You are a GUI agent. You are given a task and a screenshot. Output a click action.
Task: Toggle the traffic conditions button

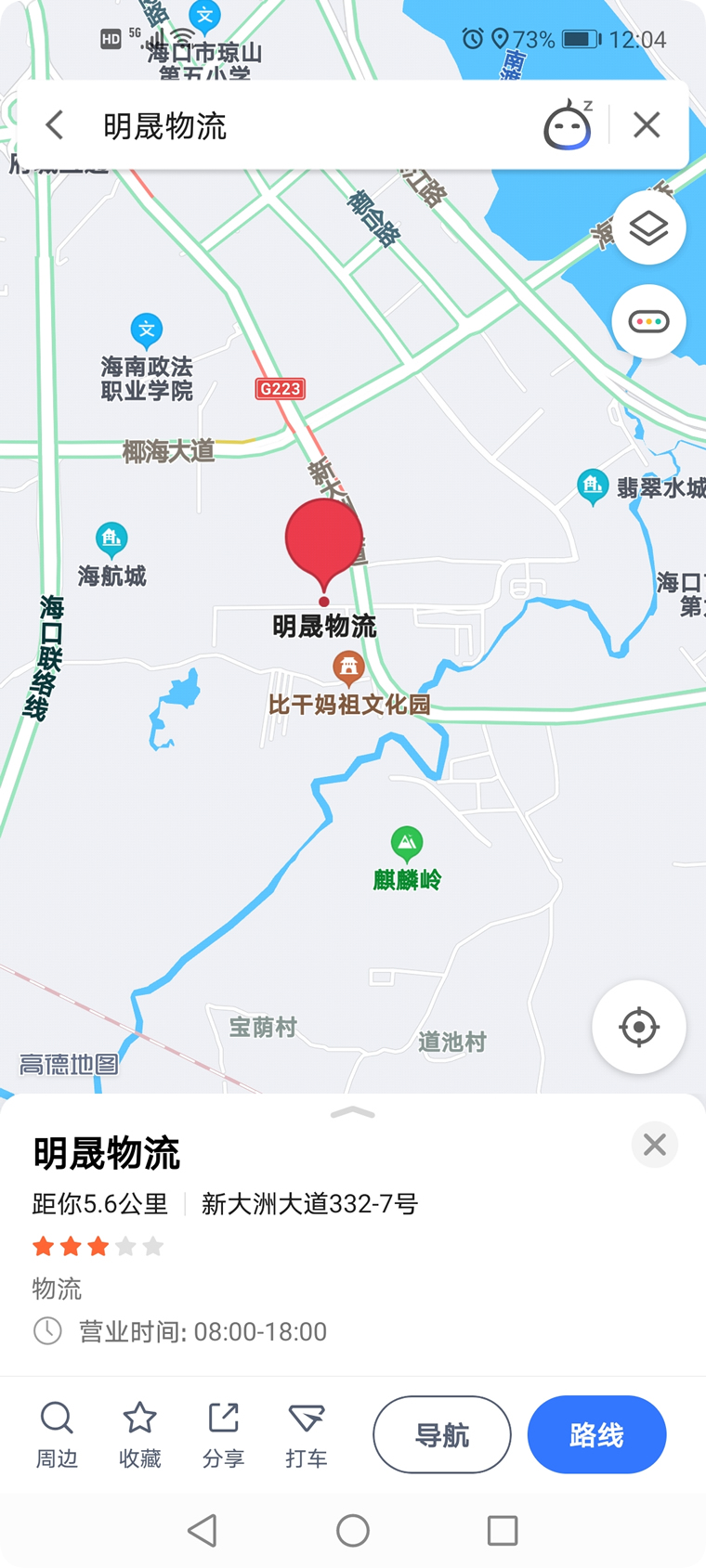[x=648, y=322]
